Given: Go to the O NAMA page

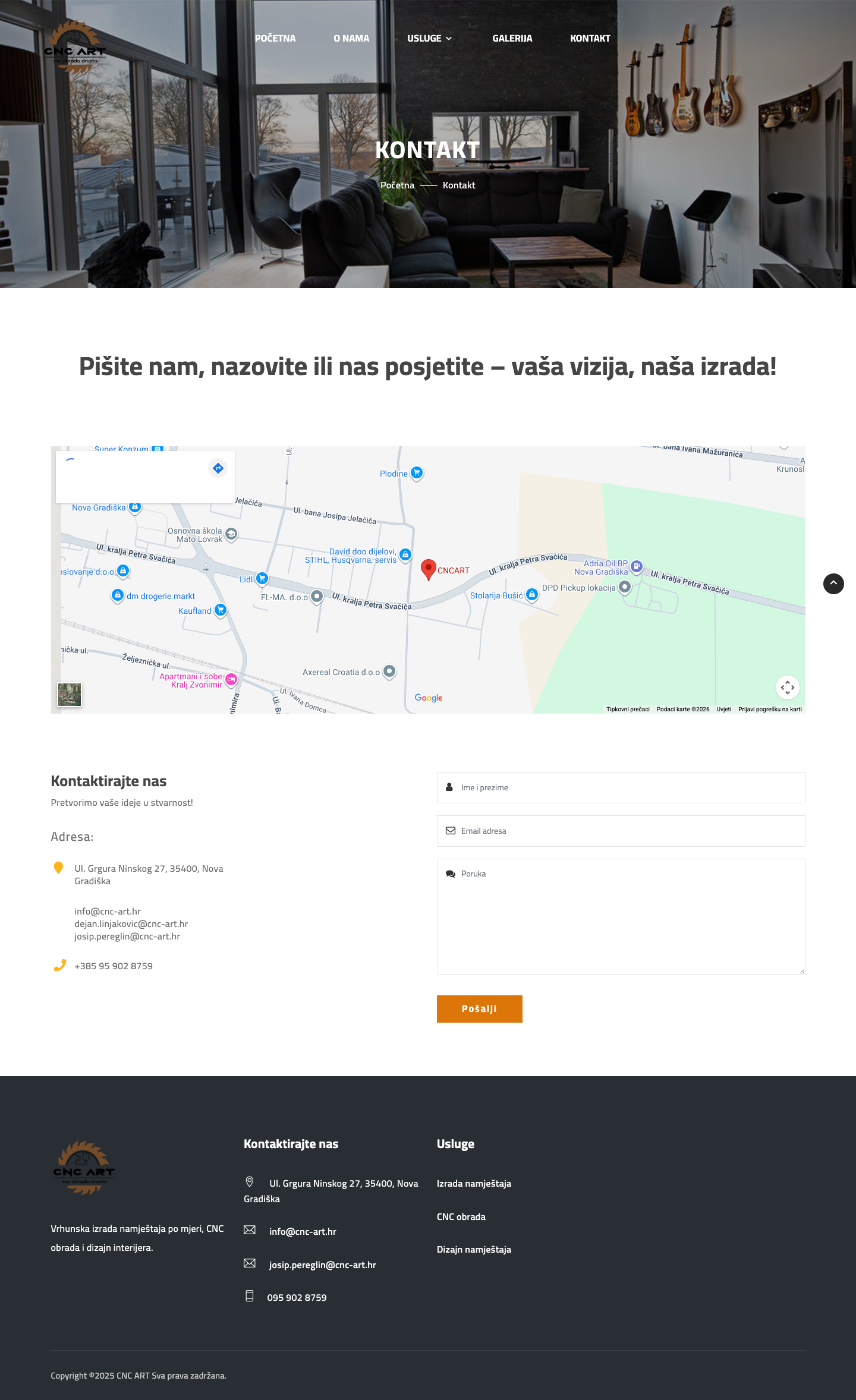Looking at the screenshot, I should pos(351,39).
